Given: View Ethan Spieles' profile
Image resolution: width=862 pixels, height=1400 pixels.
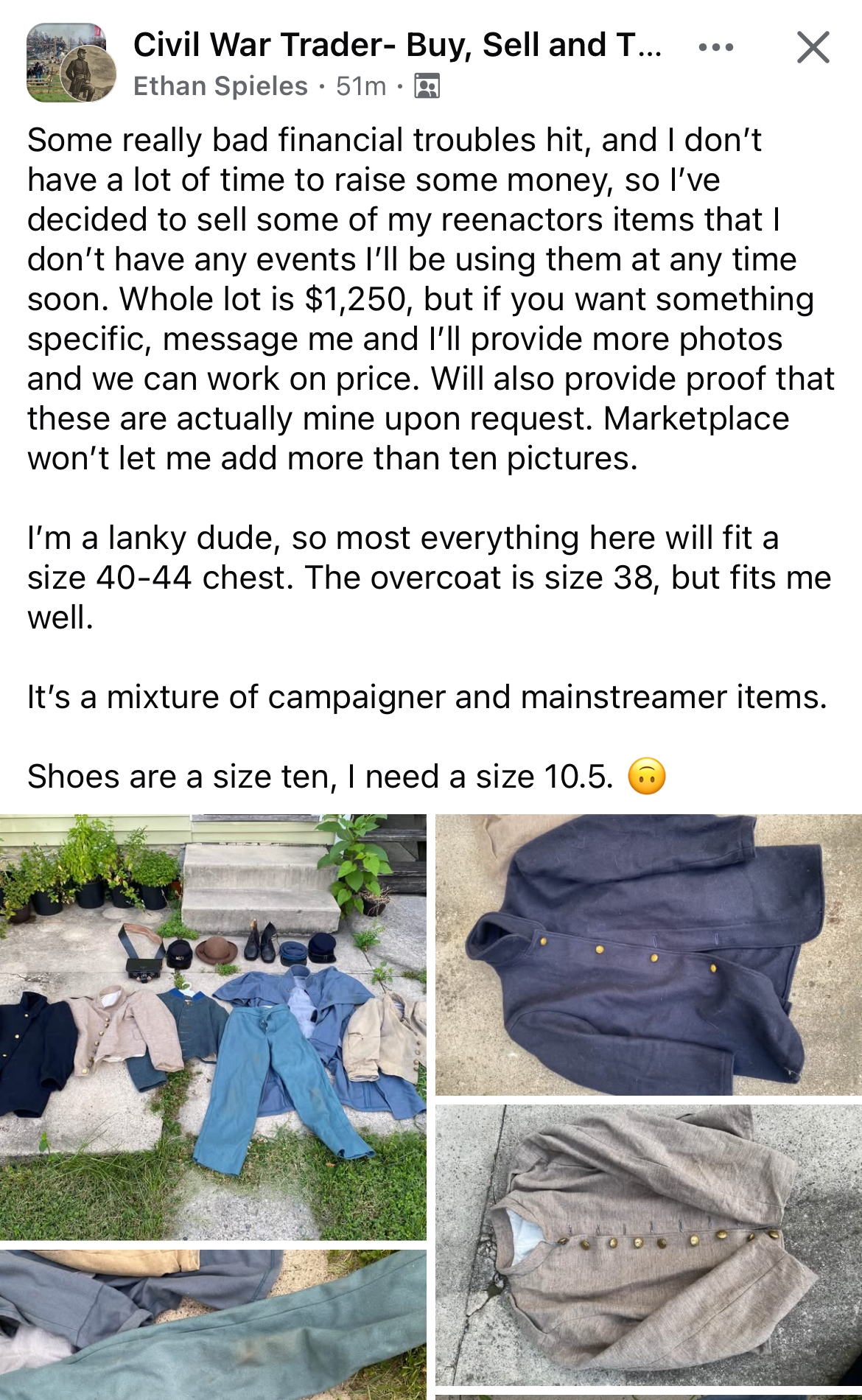Looking at the screenshot, I should pyautogui.click(x=220, y=86).
